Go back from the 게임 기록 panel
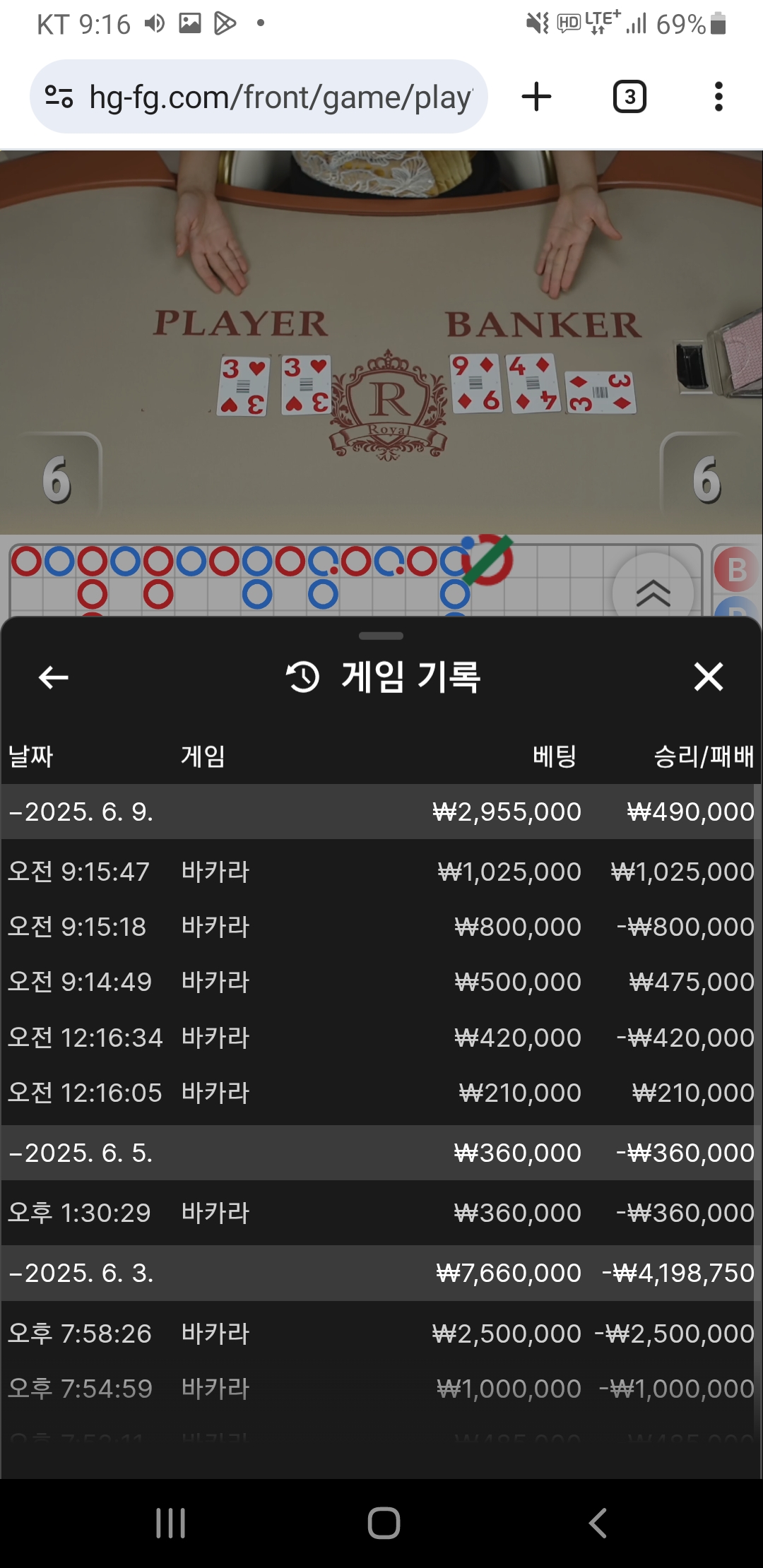Screen dimensions: 763x1568 click(54, 677)
